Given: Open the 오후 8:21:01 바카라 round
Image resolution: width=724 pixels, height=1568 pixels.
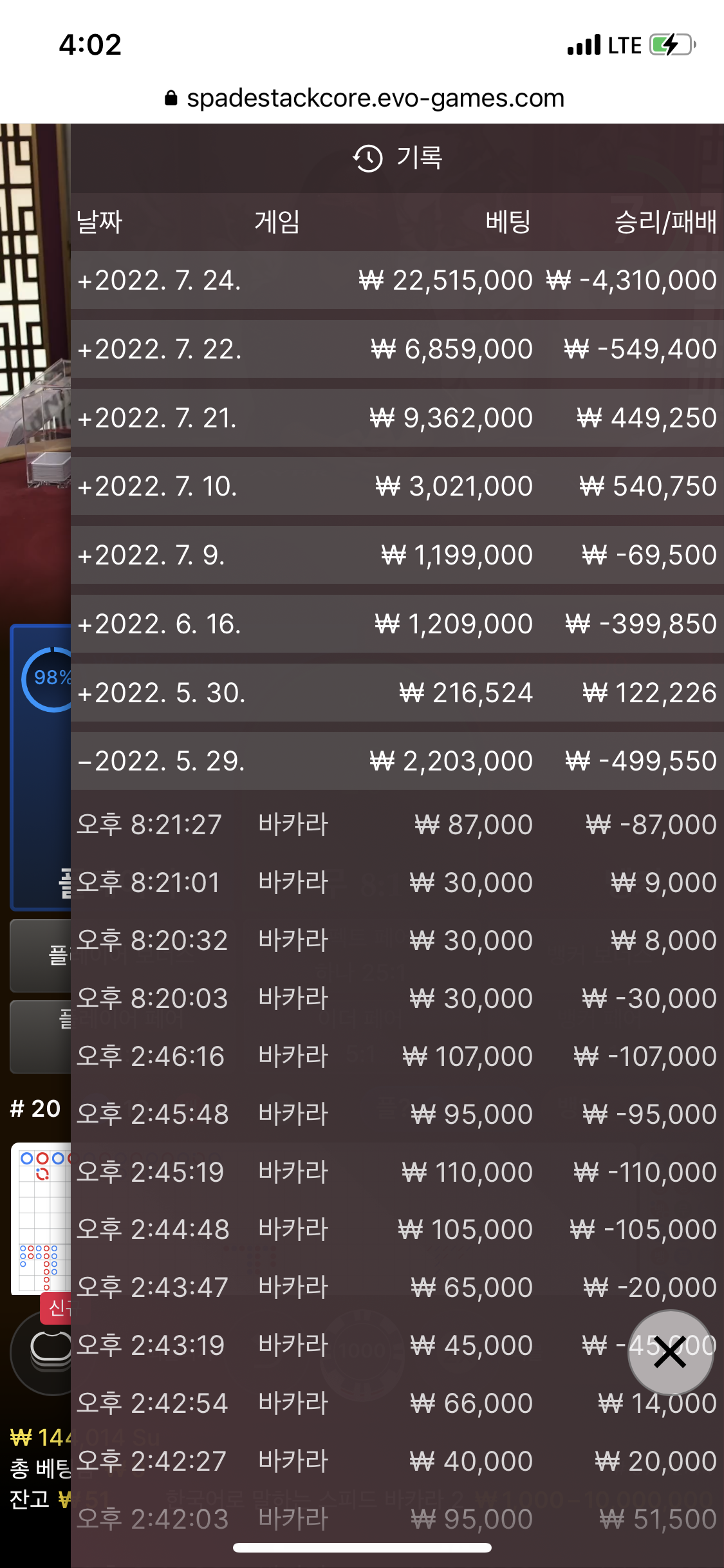Looking at the screenshot, I should click(x=396, y=882).
